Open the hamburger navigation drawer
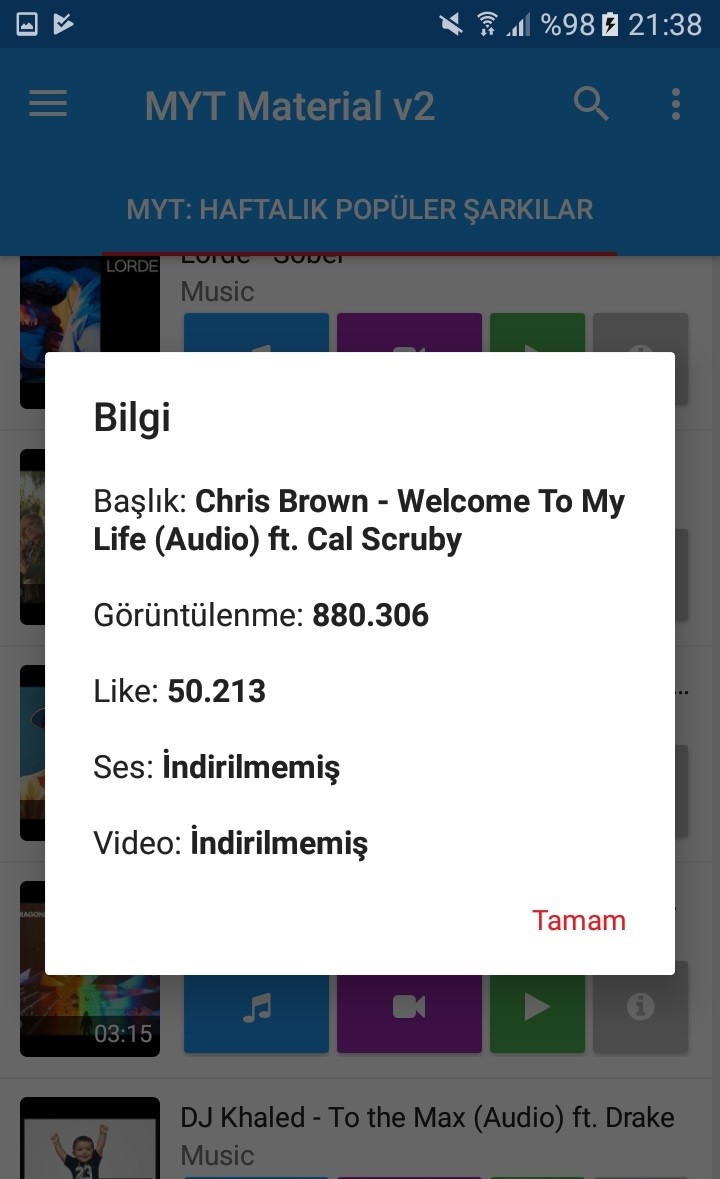Viewport: 720px width, 1179px height. [48, 104]
